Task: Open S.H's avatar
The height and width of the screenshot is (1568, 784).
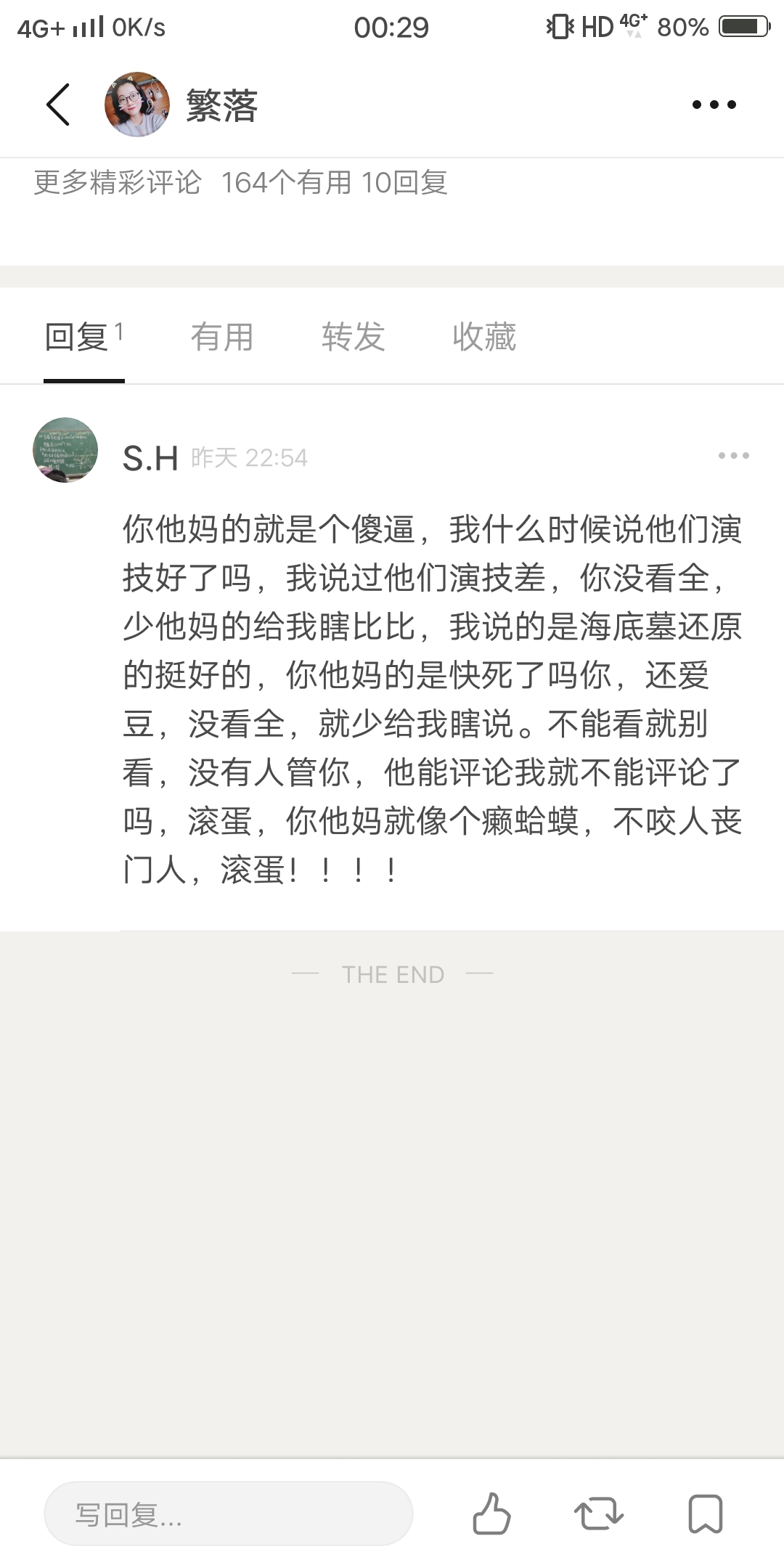Action: pos(65,450)
